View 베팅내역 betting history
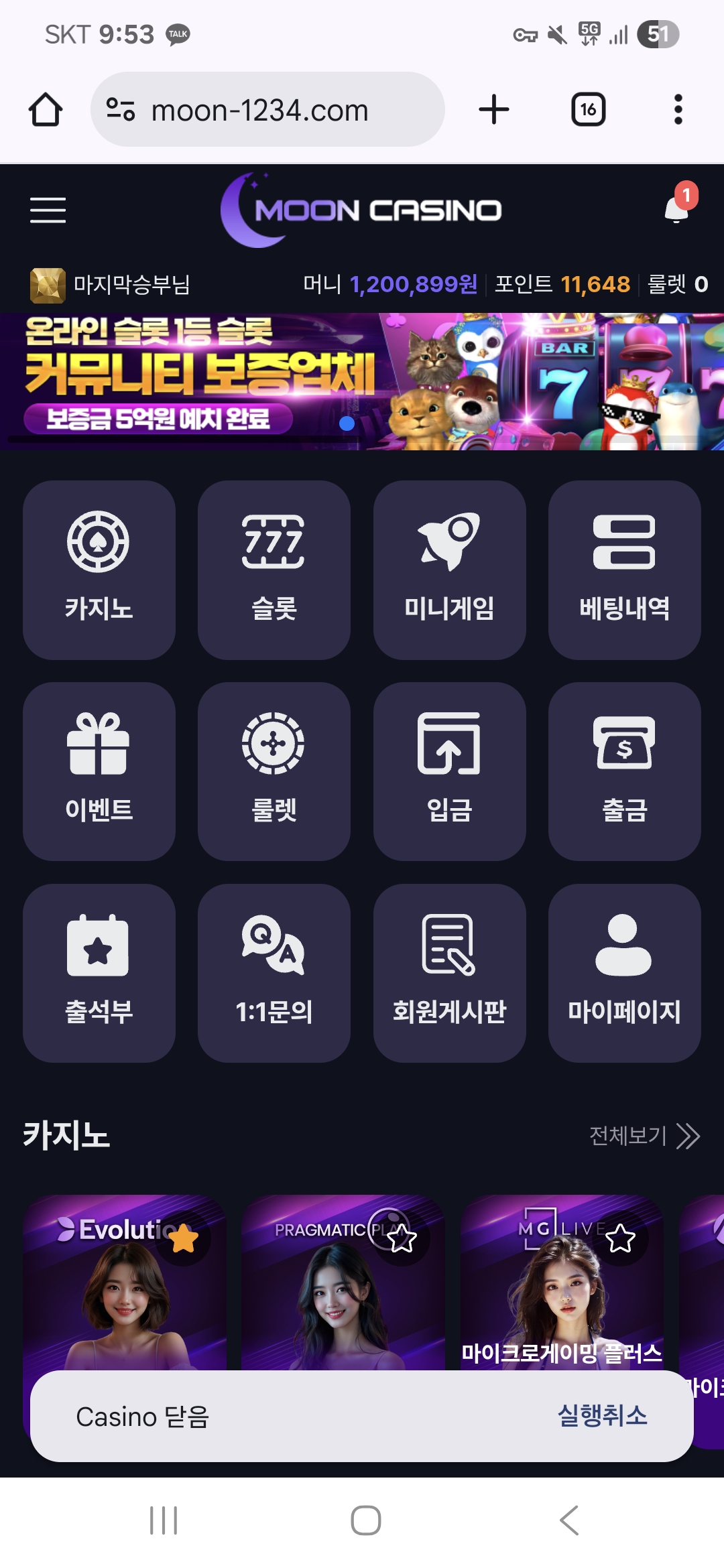This screenshot has height=1568, width=724. [x=624, y=570]
